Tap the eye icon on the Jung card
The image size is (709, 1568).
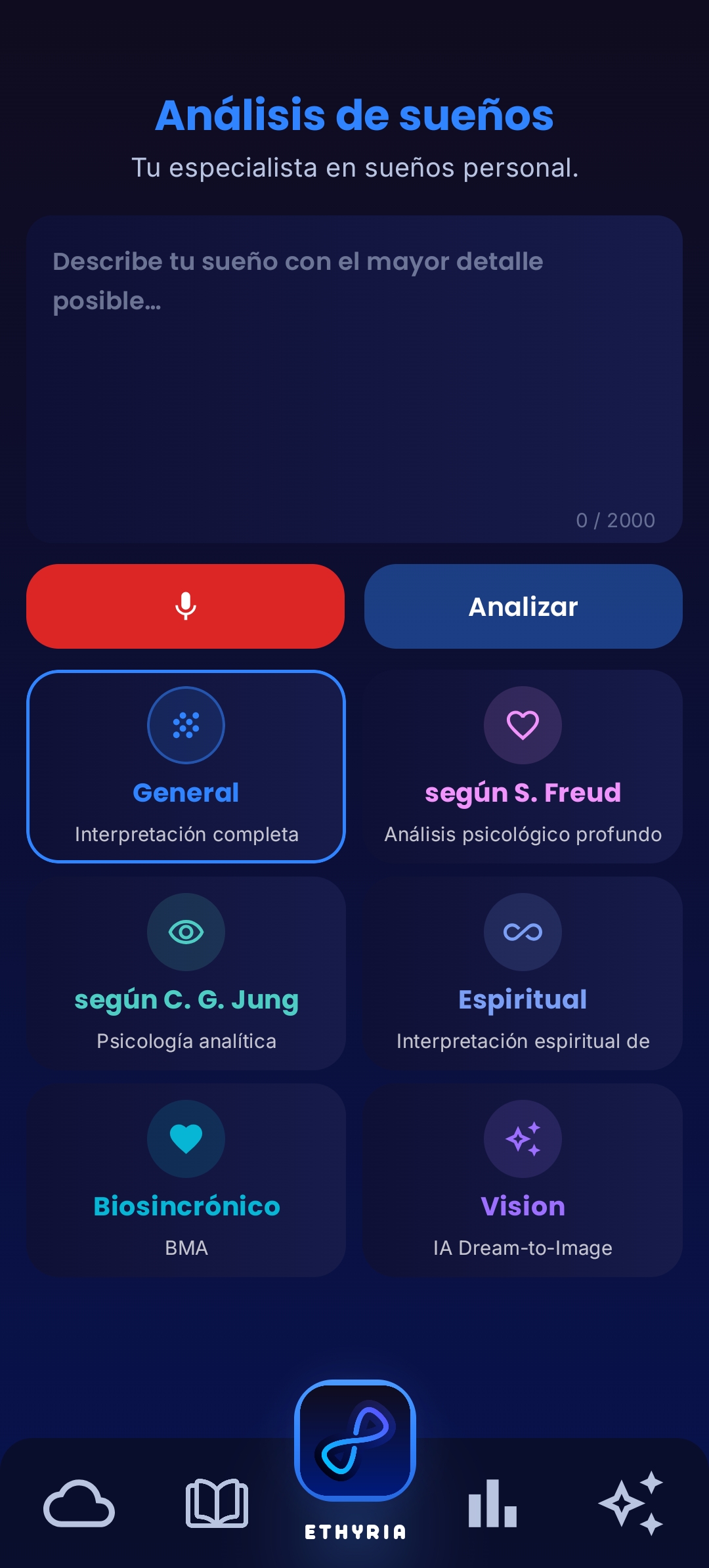pos(186,932)
